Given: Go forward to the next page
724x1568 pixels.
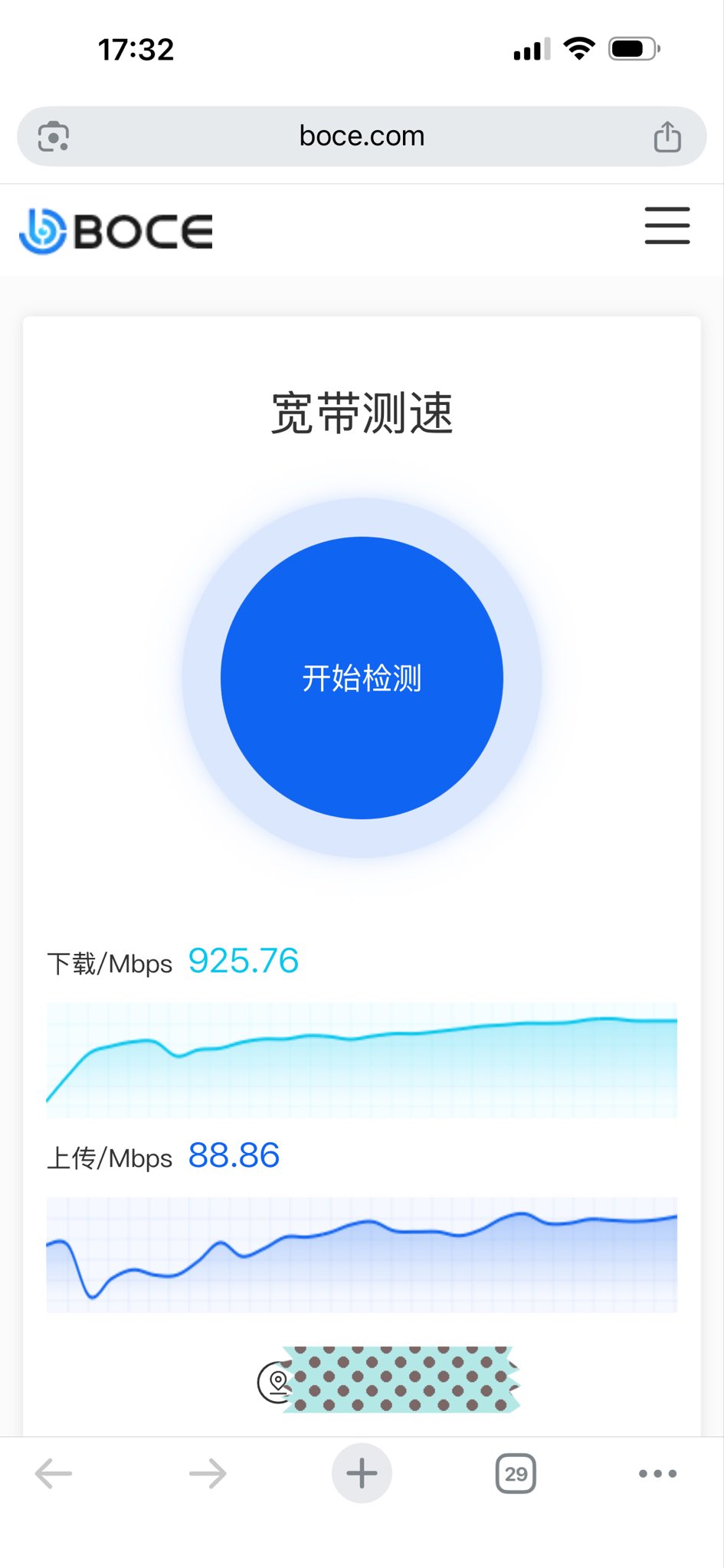Looking at the screenshot, I should 208,1473.
